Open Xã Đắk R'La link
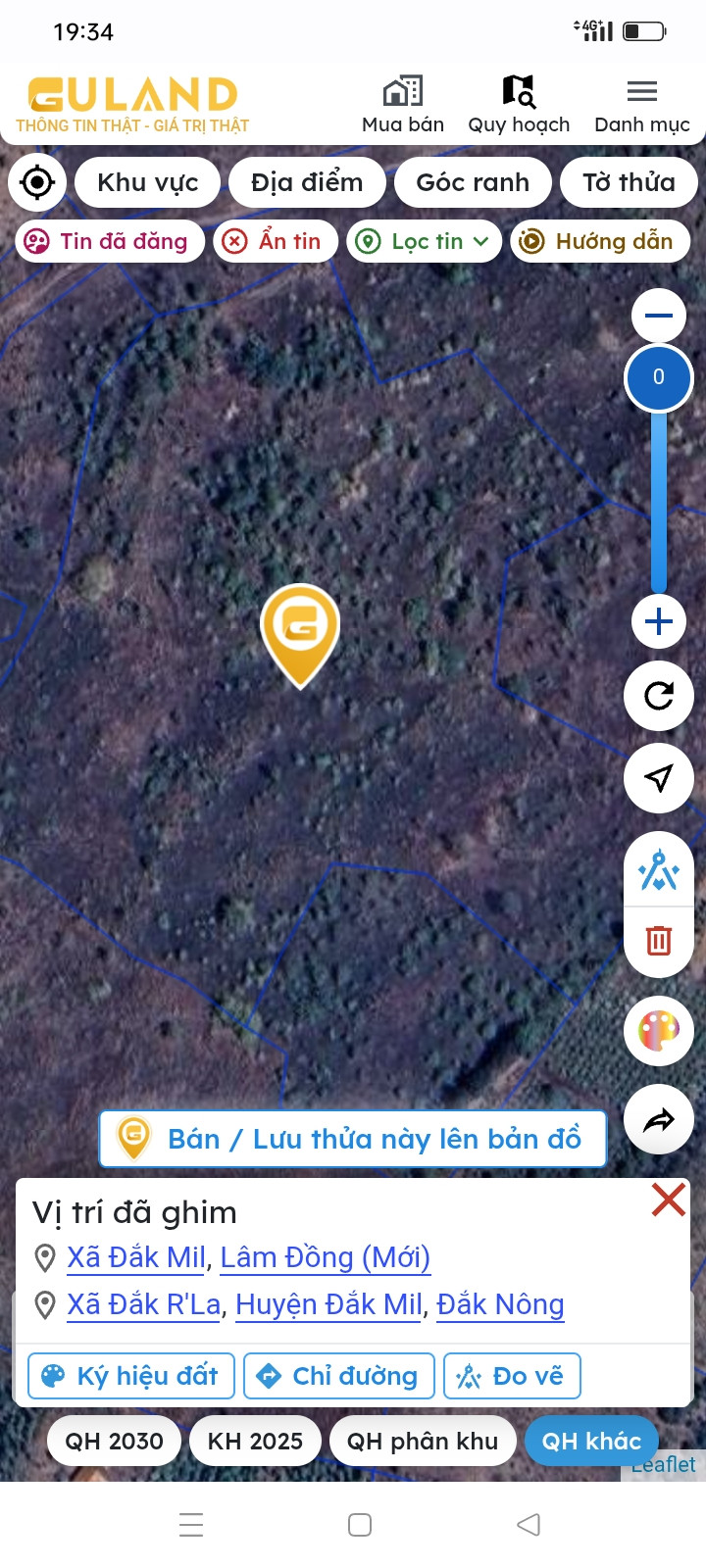The width and height of the screenshot is (706, 1568). click(144, 1304)
